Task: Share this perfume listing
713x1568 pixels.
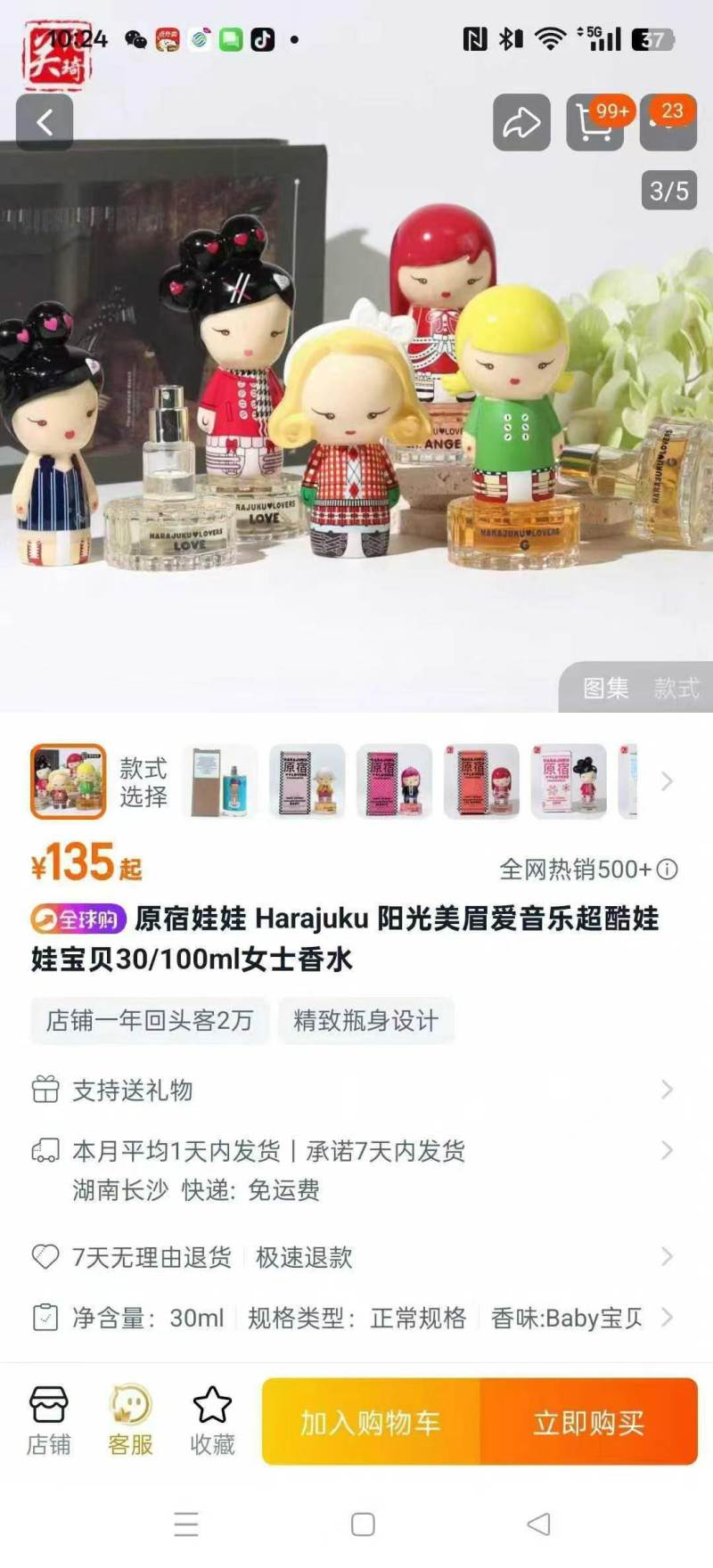Action: [x=521, y=122]
